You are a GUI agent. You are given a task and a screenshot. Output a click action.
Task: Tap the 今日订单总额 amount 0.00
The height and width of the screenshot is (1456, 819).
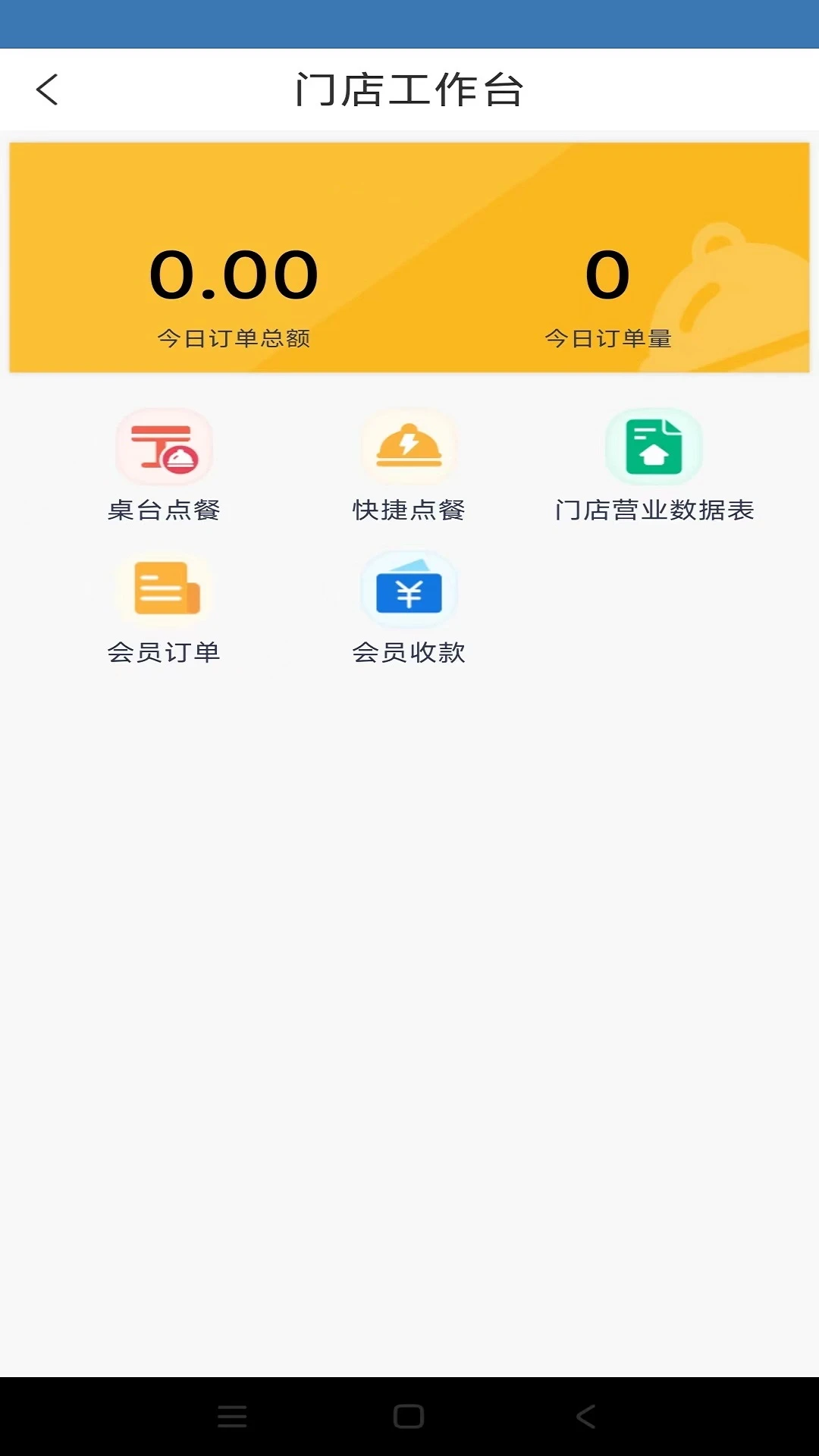[234, 277]
